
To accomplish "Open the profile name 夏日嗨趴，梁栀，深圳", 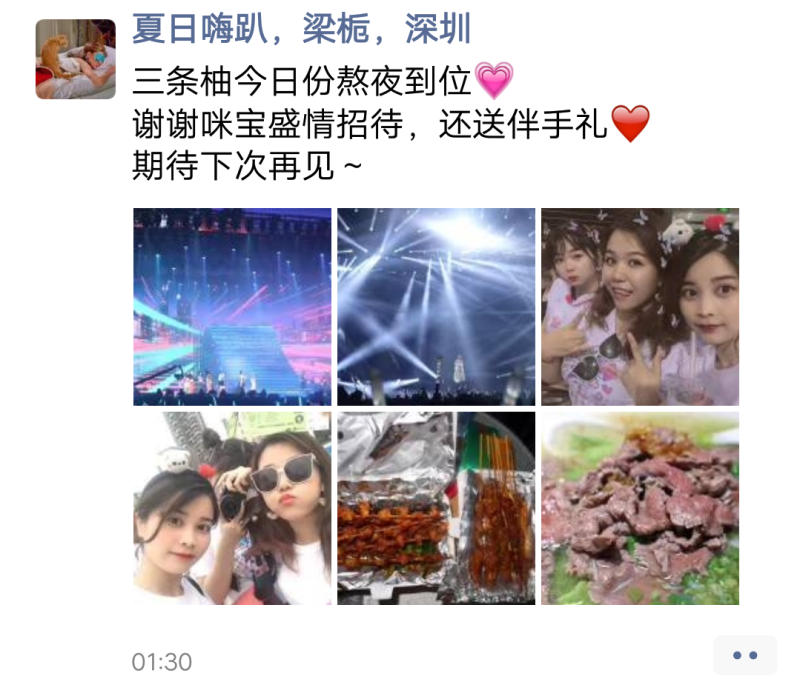I will (x=301, y=29).
